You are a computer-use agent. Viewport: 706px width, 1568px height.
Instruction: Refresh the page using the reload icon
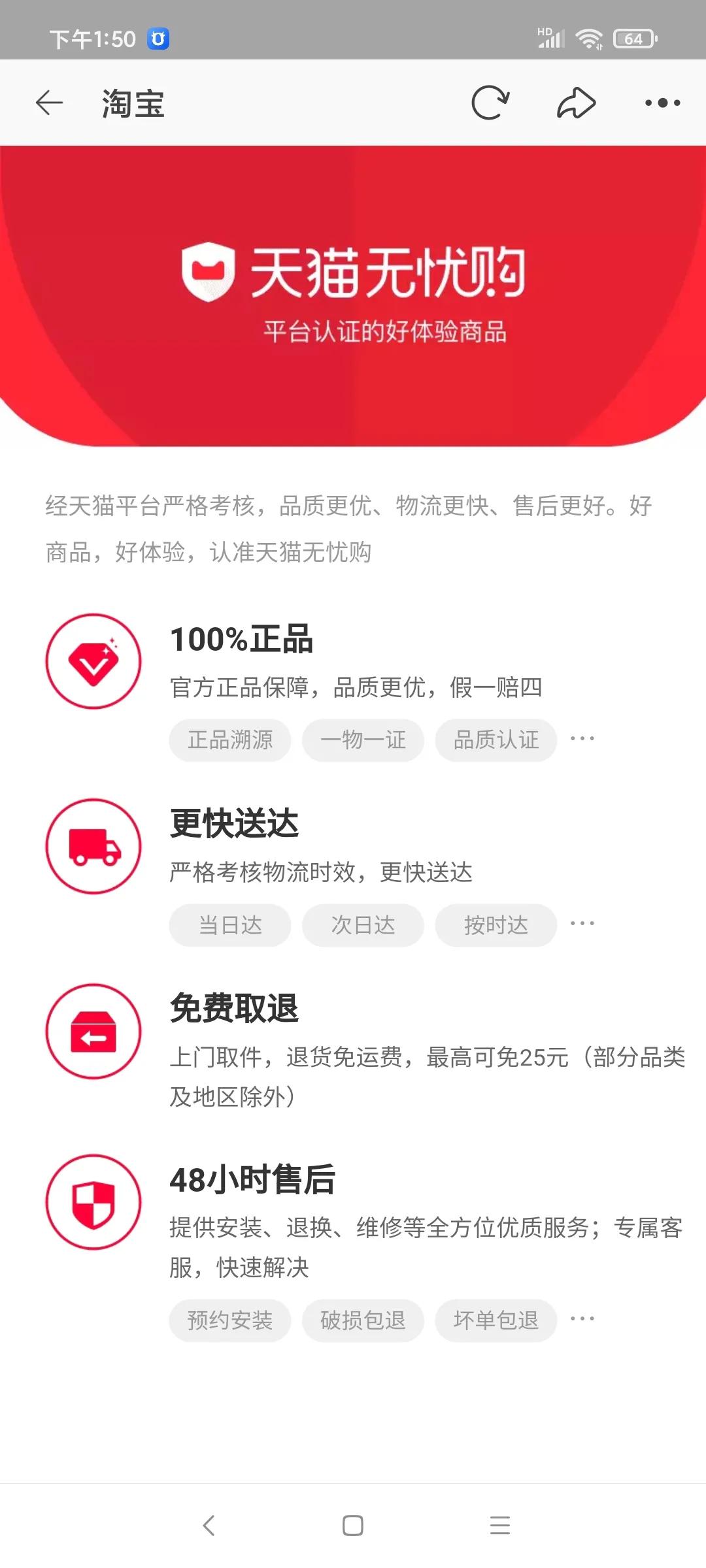point(490,103)
